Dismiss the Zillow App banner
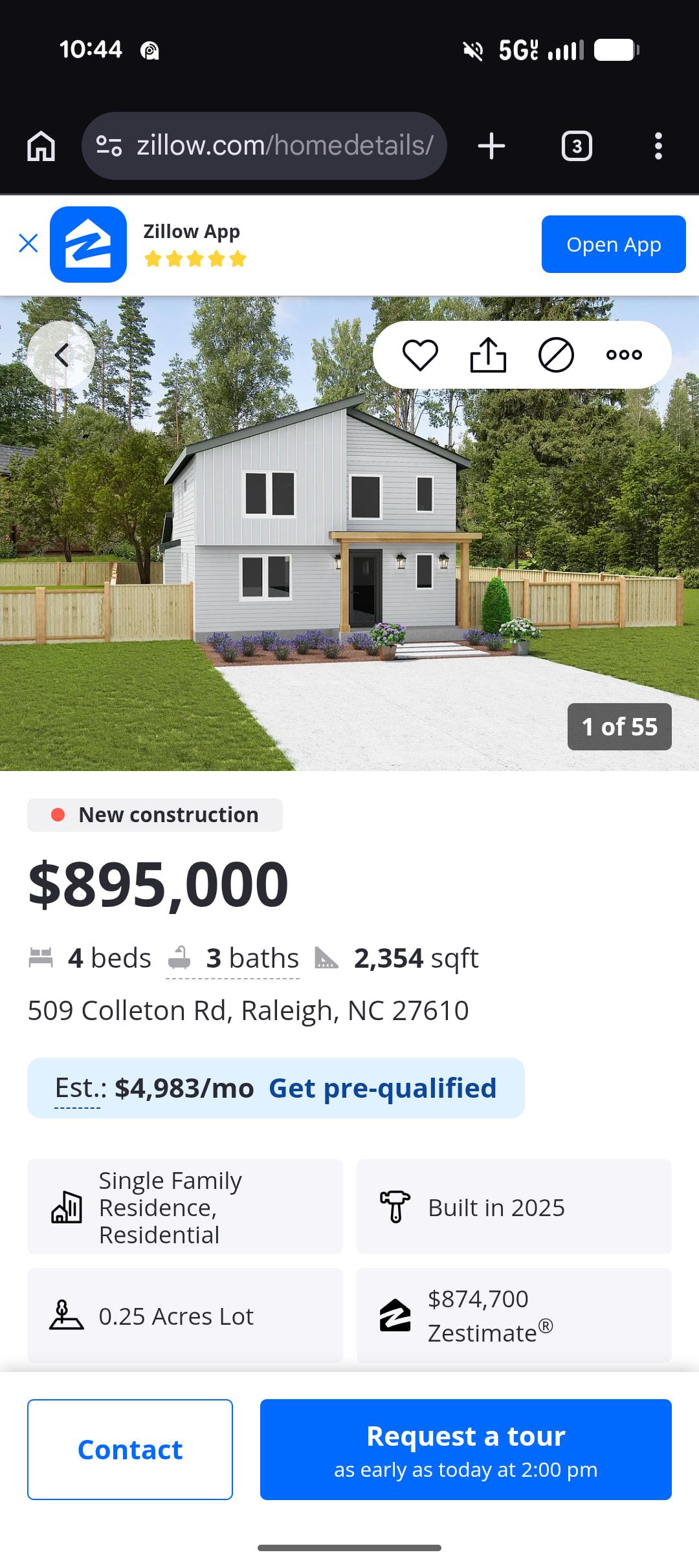This screenshot has width=699, height=1568. (28, 244)
